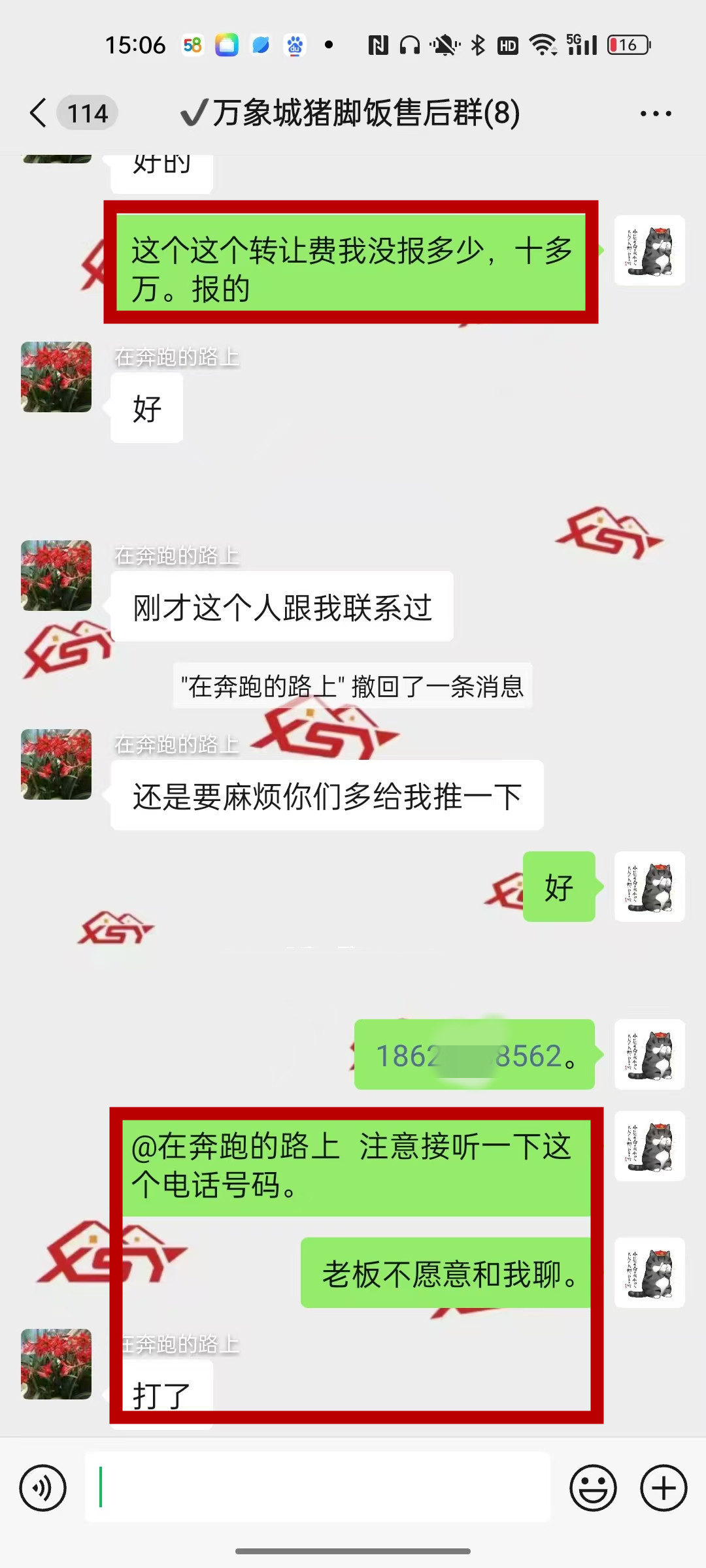Focus the message text field
706x1568 pixels.
tap(318, 1487)
